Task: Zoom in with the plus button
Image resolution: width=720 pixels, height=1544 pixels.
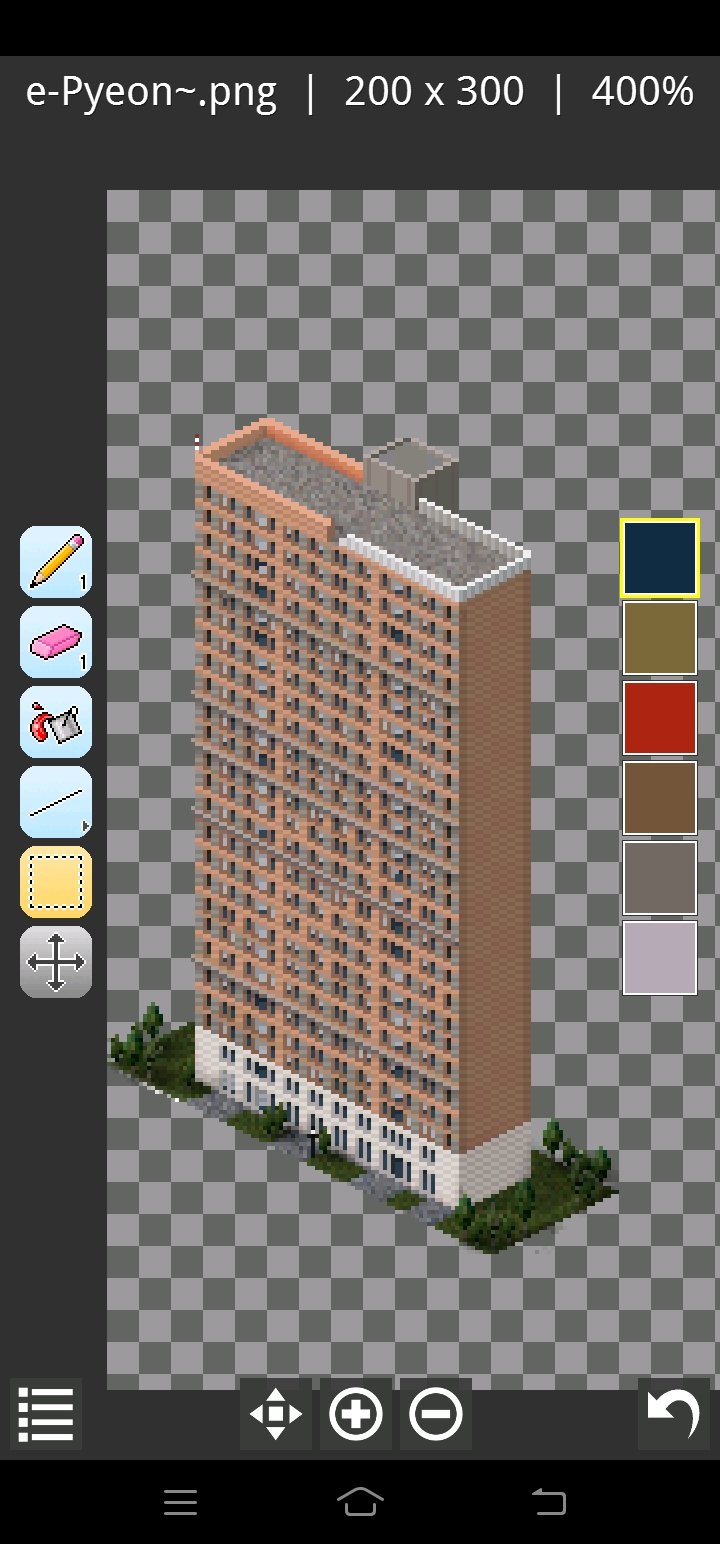Action: [x=356, y=1414]
